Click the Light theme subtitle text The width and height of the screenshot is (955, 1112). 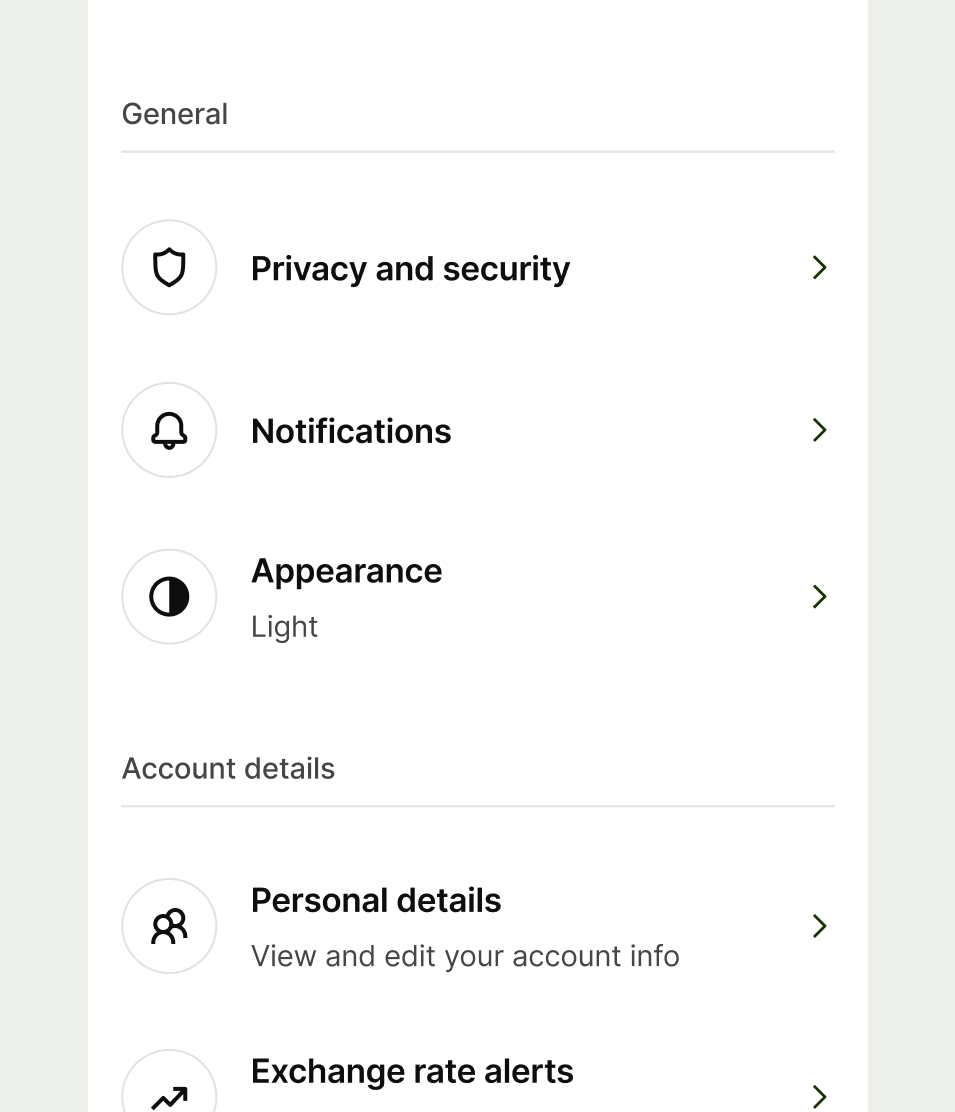tap(284, 626)
